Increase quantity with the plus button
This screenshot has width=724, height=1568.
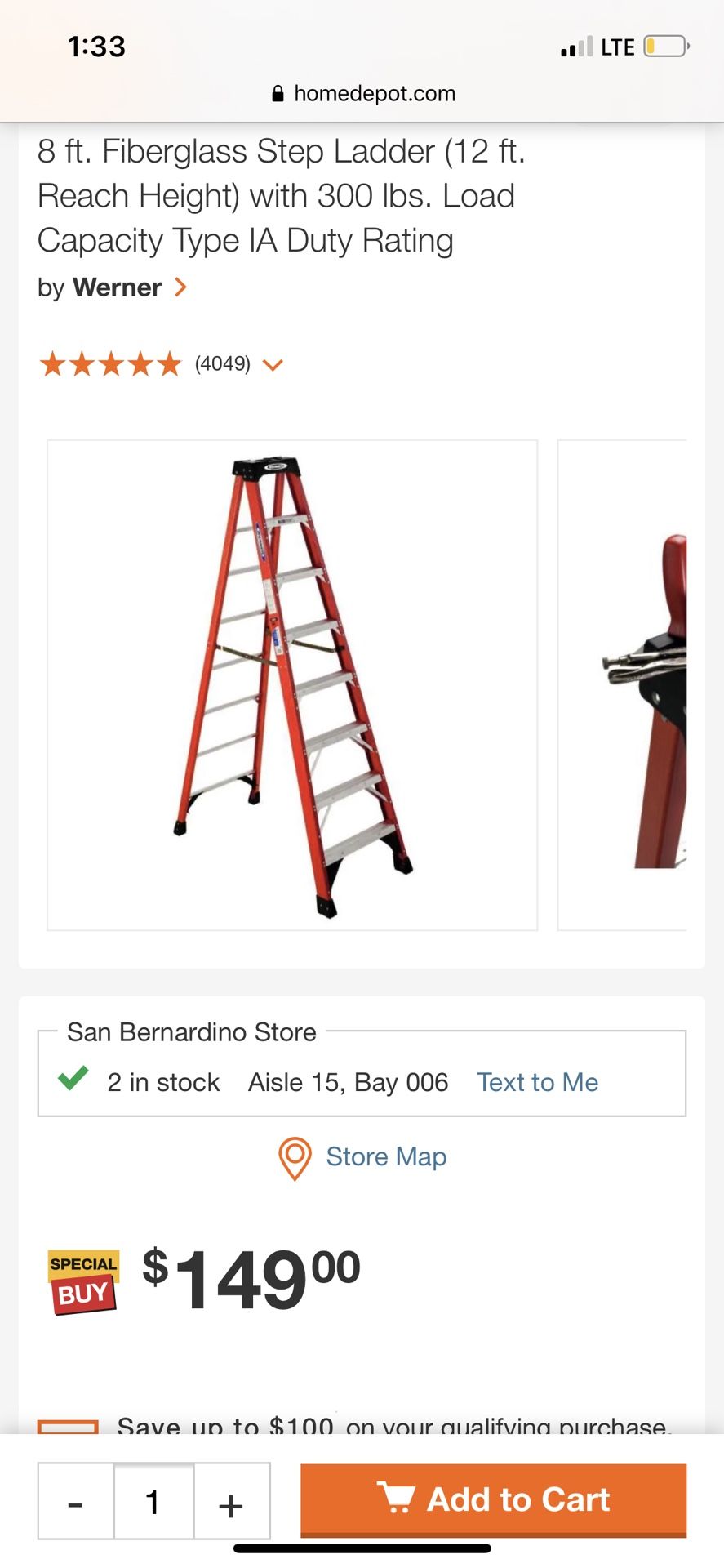[231, 1502]
